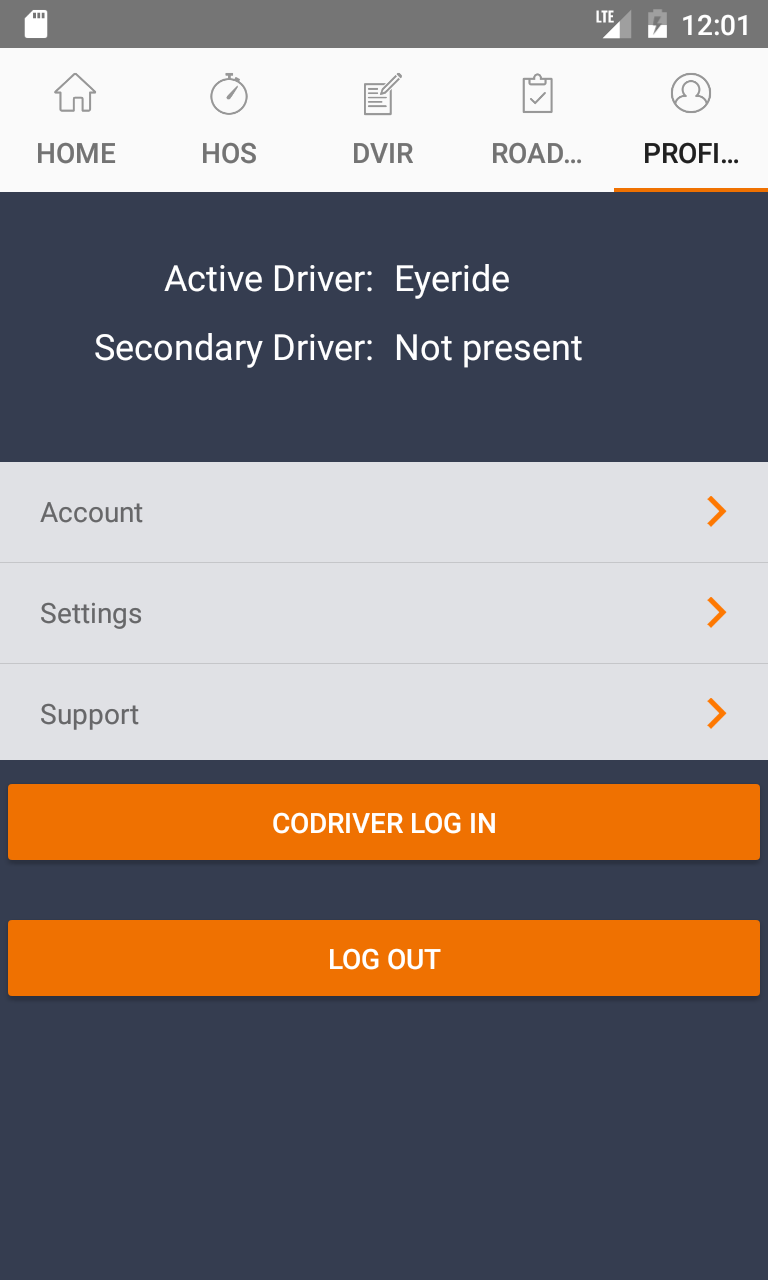Image resolution: width=768 pixels, height=1280 pixels.
Task: Select the Road tab
Action: [x=537, y=120]
